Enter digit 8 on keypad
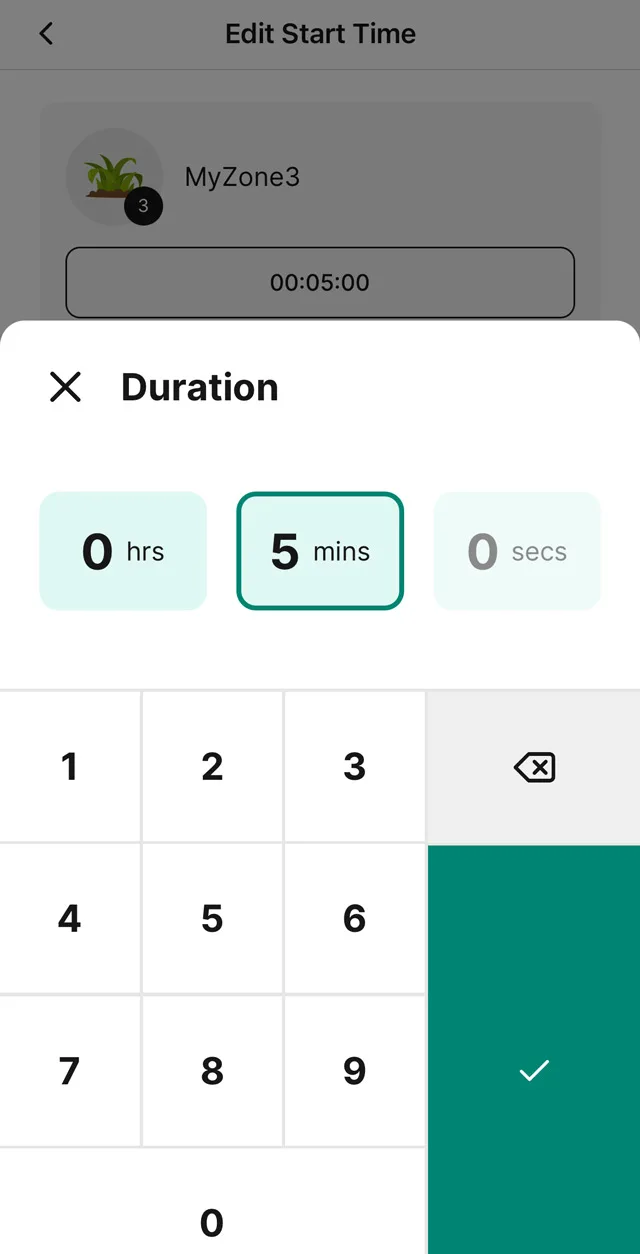This screenshot has width=640, height=1254. tap(212, 1071)
